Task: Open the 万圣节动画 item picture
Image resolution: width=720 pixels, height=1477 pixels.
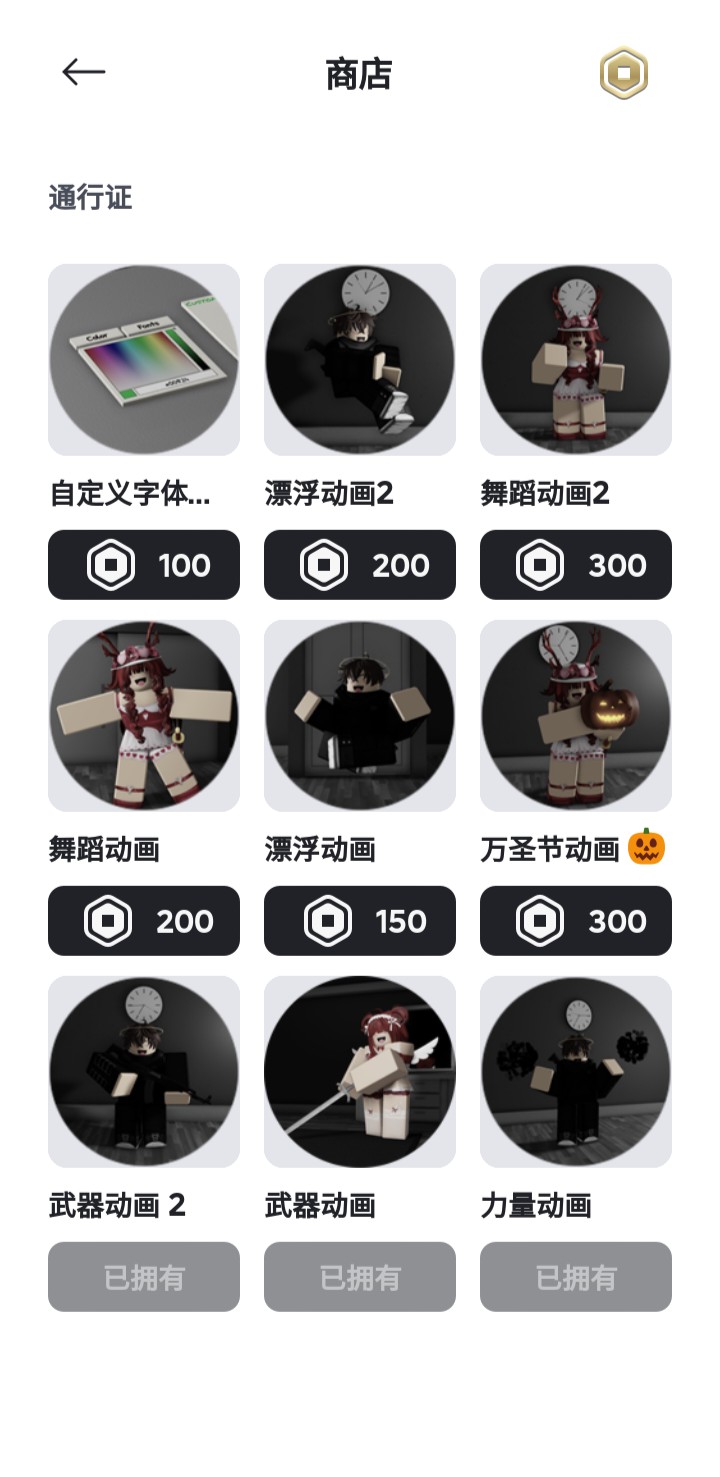Action: click(576, 716)
